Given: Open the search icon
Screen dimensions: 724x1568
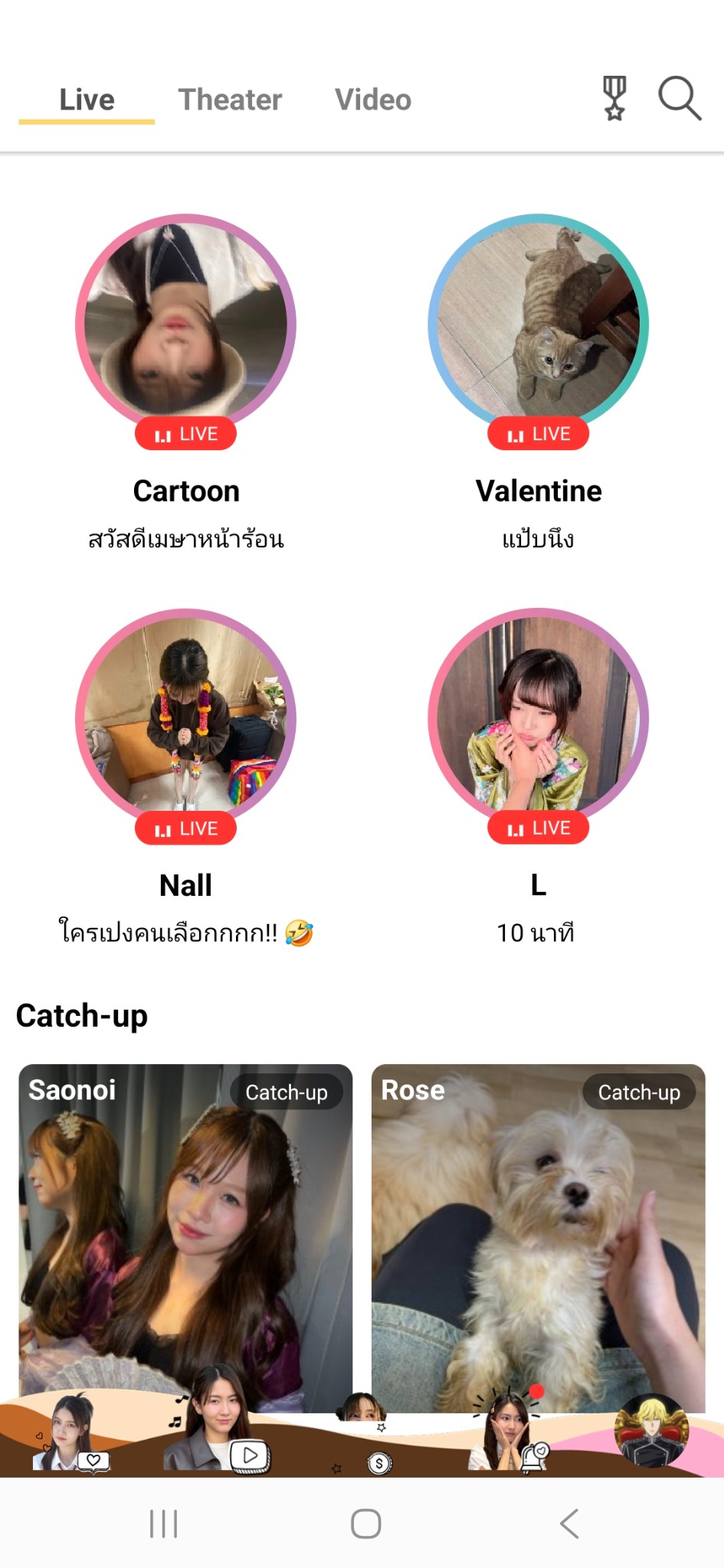Looking at the screenshot, I should (x=679, y=99).
